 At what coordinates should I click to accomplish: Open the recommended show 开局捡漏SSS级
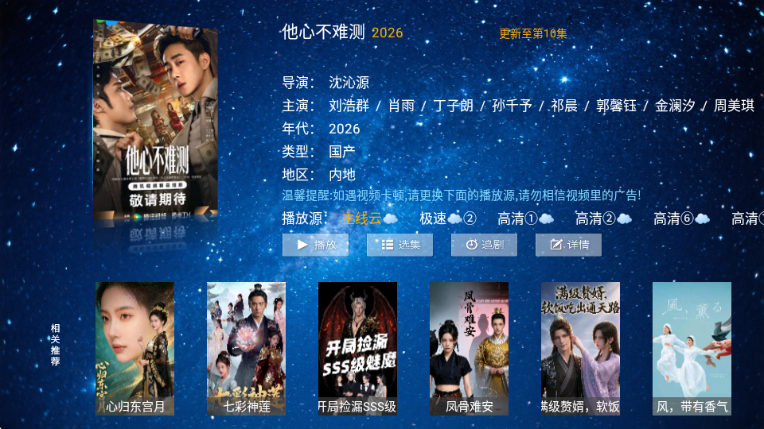click(357, 348)
